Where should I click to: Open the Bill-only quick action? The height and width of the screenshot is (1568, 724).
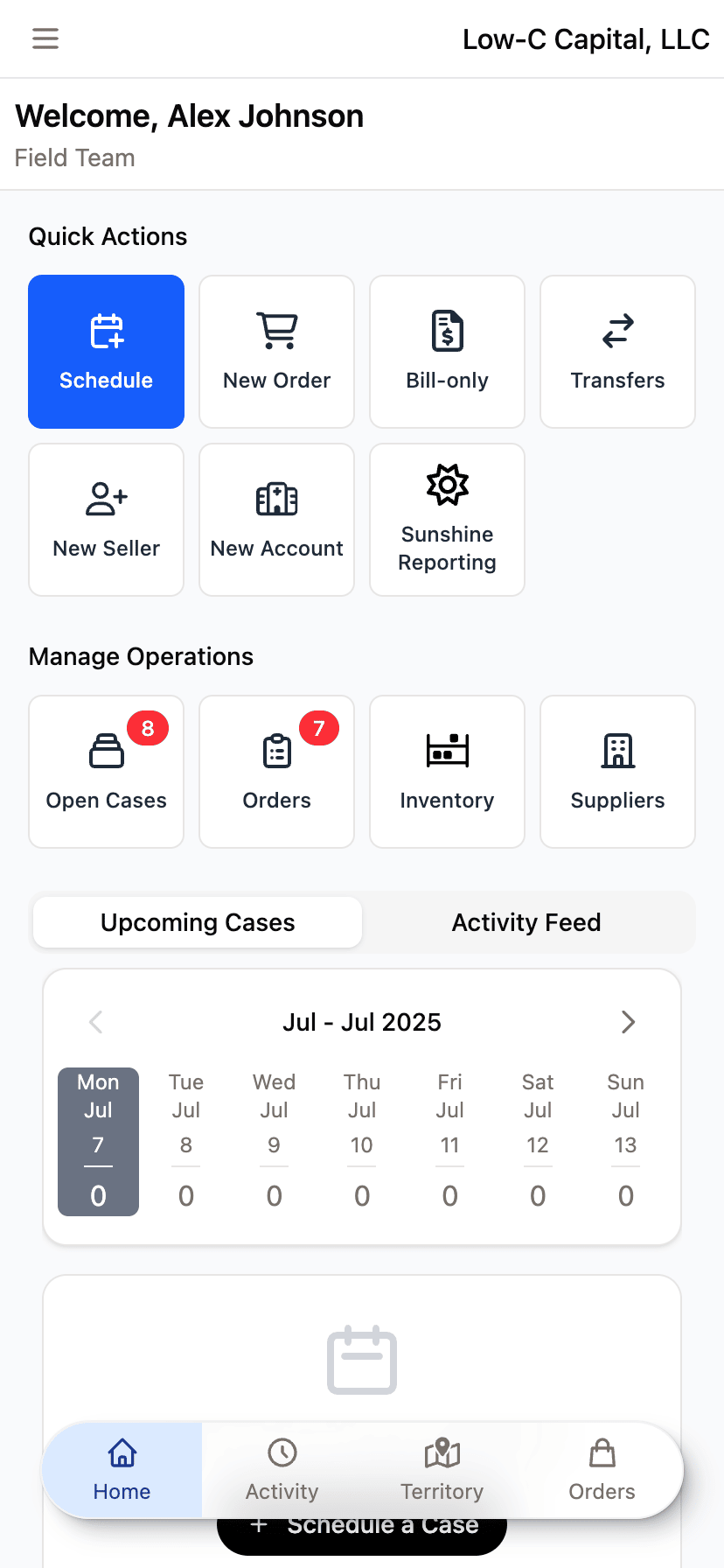(447, 352)
